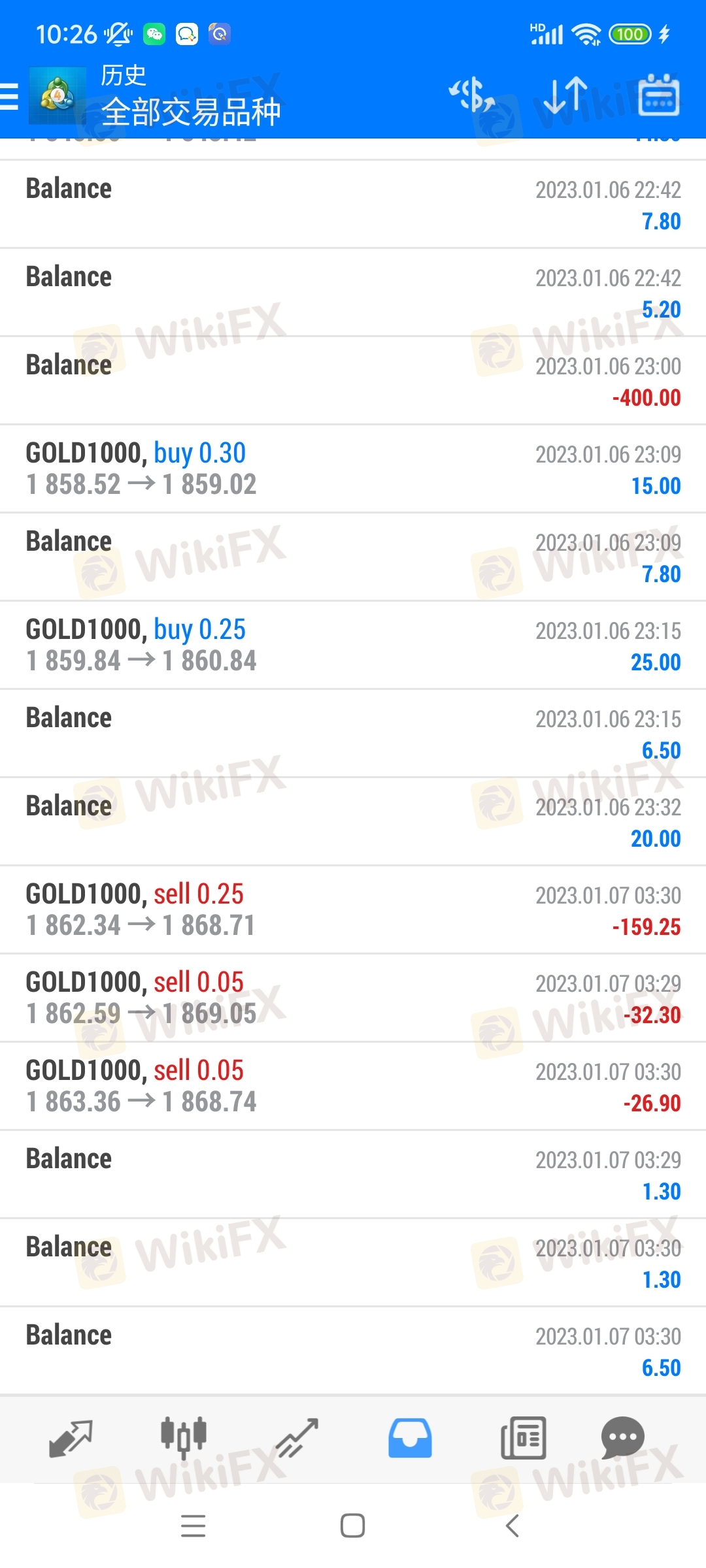
Task: Open the GOLD1000 sell trade losing -26.90
Action: [x=353, y=1086]
